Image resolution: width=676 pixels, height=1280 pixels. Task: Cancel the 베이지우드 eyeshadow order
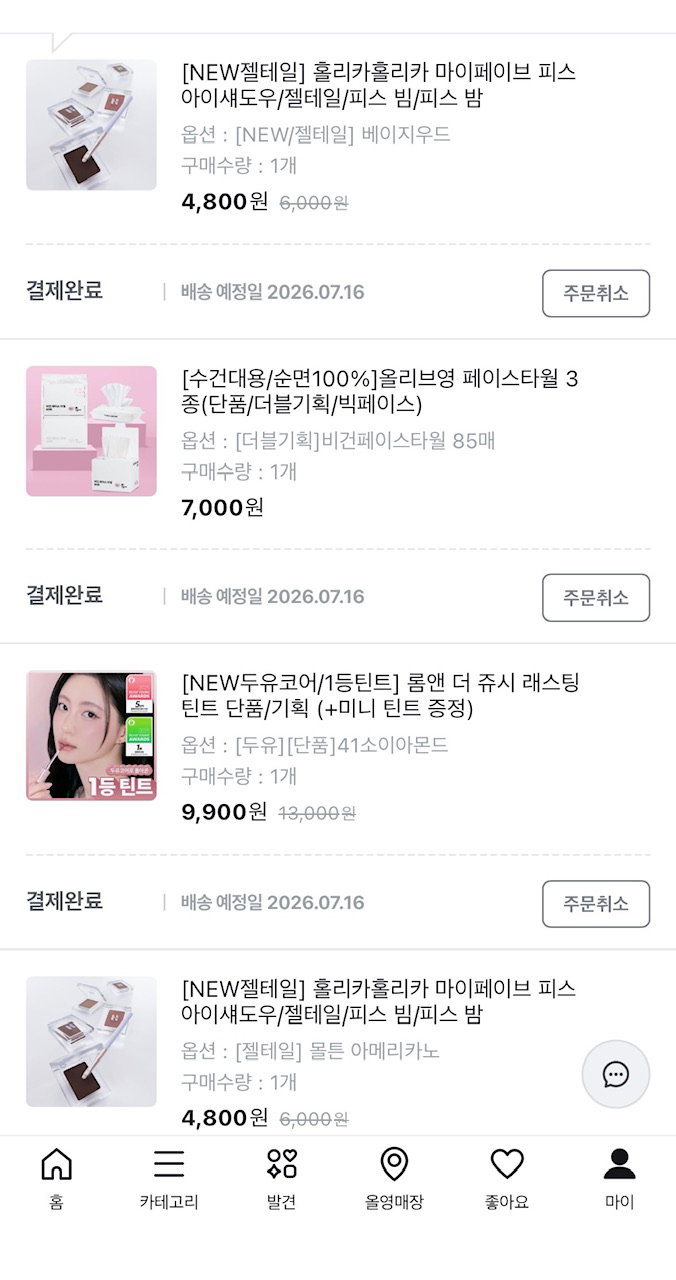(x=596, y=293)
